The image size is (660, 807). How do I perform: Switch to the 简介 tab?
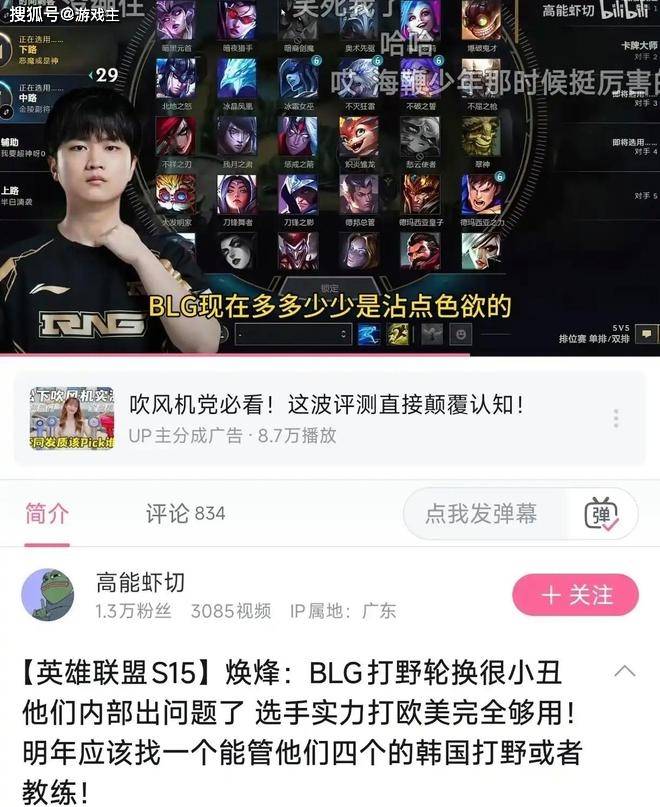tap(47, 513)
